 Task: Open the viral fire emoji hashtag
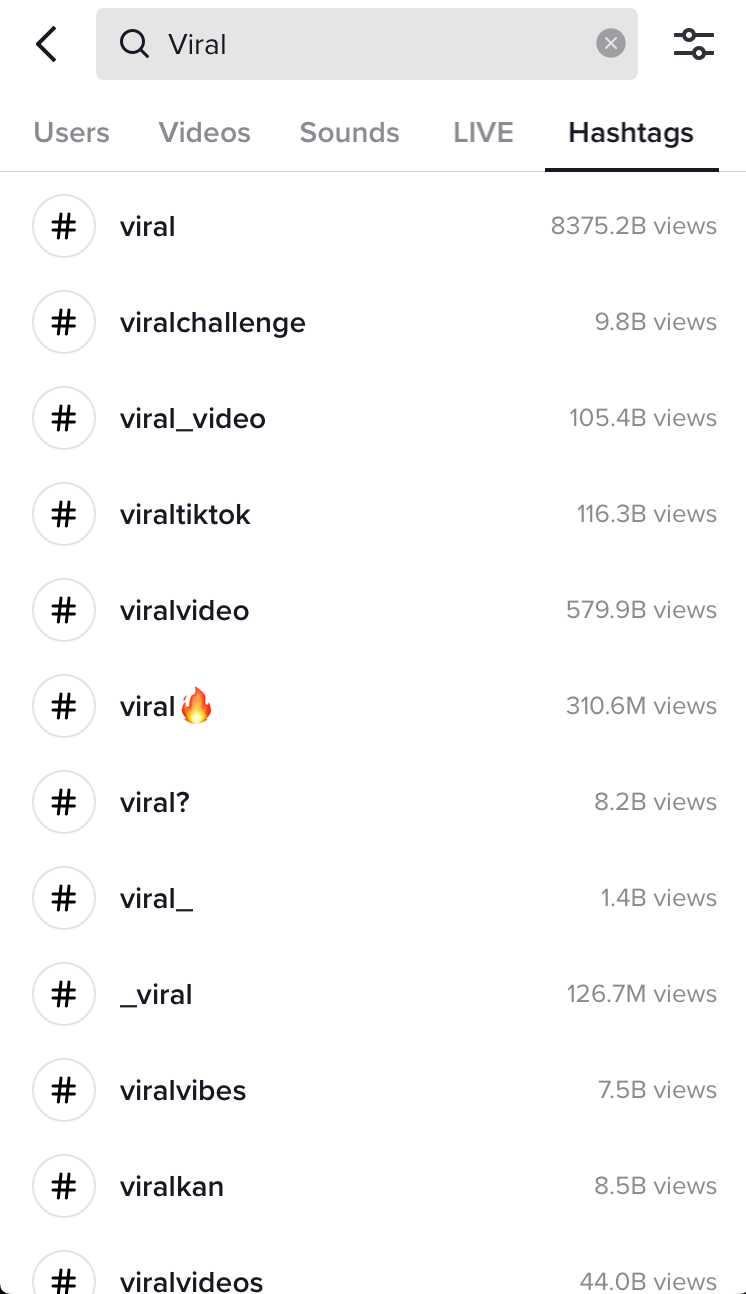[x=373, y=706]
